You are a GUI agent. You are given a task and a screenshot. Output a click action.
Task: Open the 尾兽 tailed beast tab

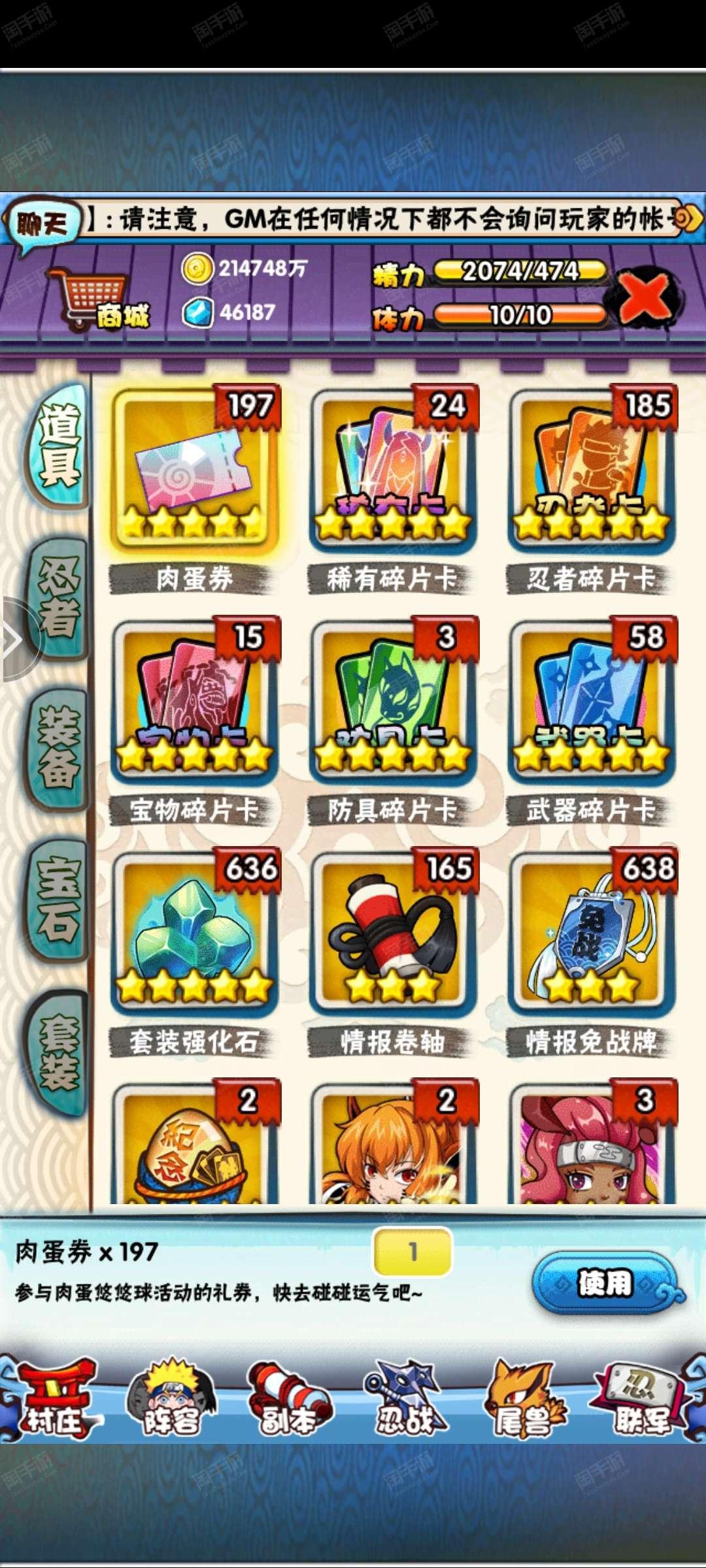[x=523, y=1399]
